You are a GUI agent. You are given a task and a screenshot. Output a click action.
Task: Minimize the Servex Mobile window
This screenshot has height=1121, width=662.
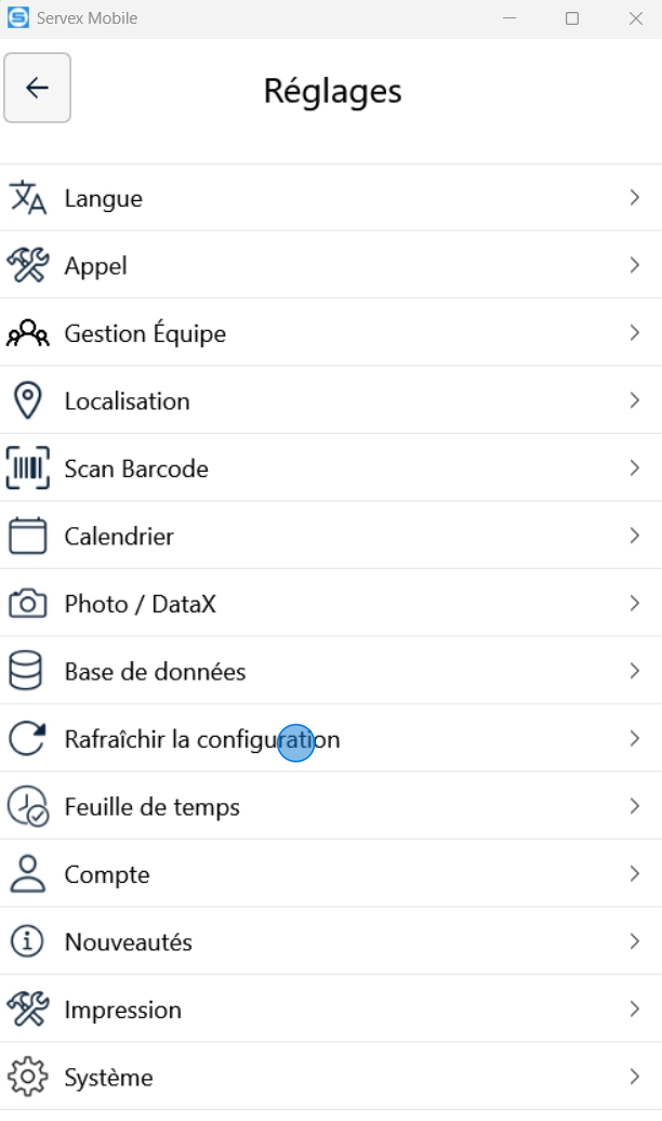[508, 18]
